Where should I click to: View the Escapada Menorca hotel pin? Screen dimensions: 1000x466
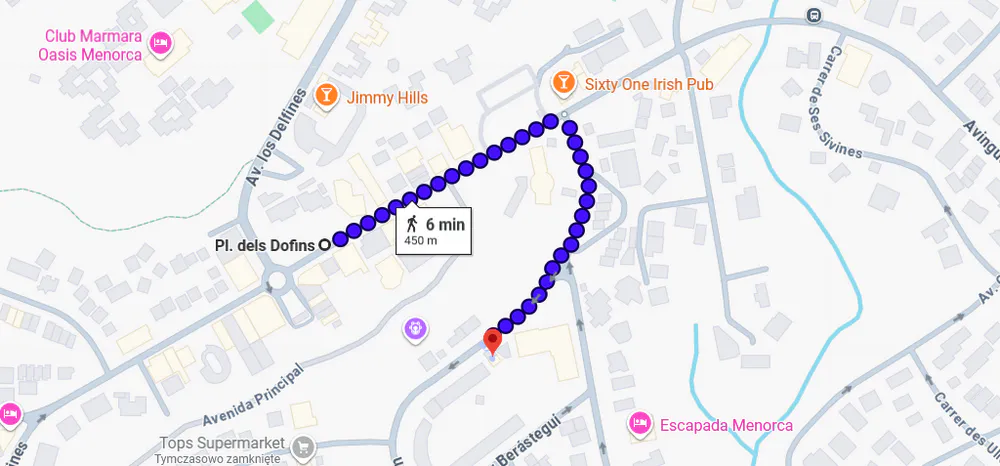[x=640, y=424]
